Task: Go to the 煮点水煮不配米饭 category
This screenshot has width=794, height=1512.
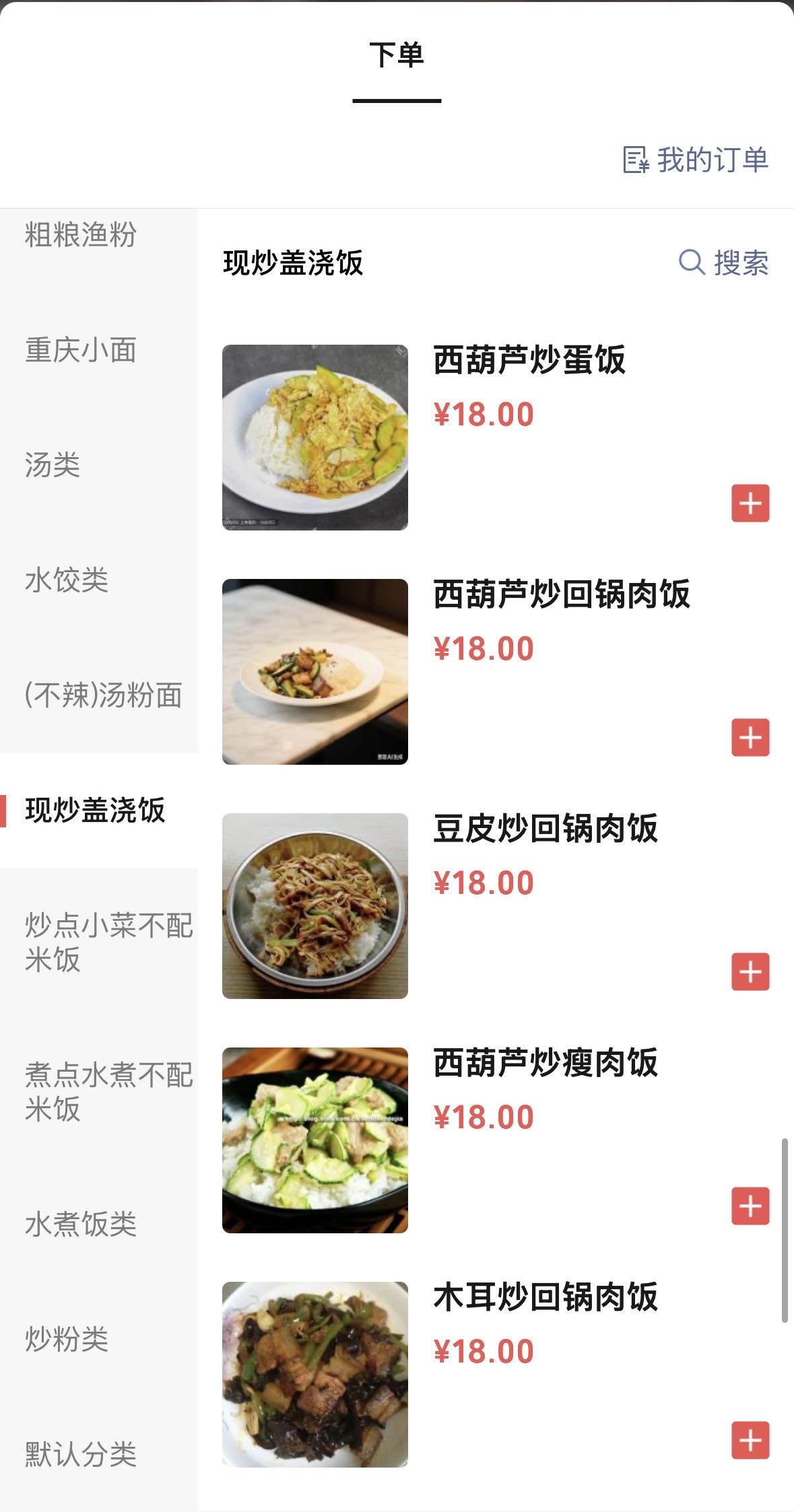Action: (x=108, y=1092)
